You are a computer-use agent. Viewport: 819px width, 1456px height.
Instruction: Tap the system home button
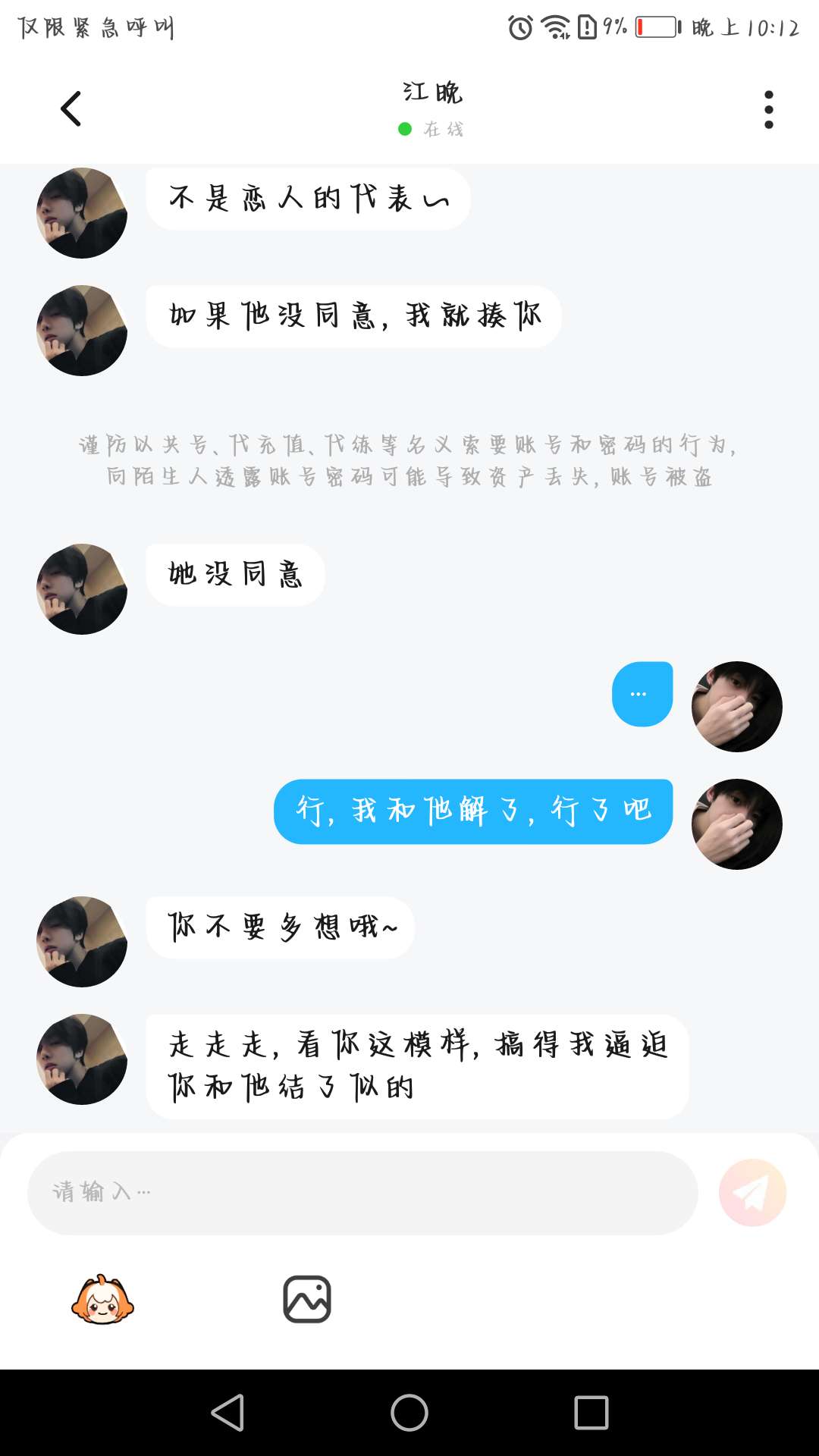pyautogui.click(x=409, y=1413)
